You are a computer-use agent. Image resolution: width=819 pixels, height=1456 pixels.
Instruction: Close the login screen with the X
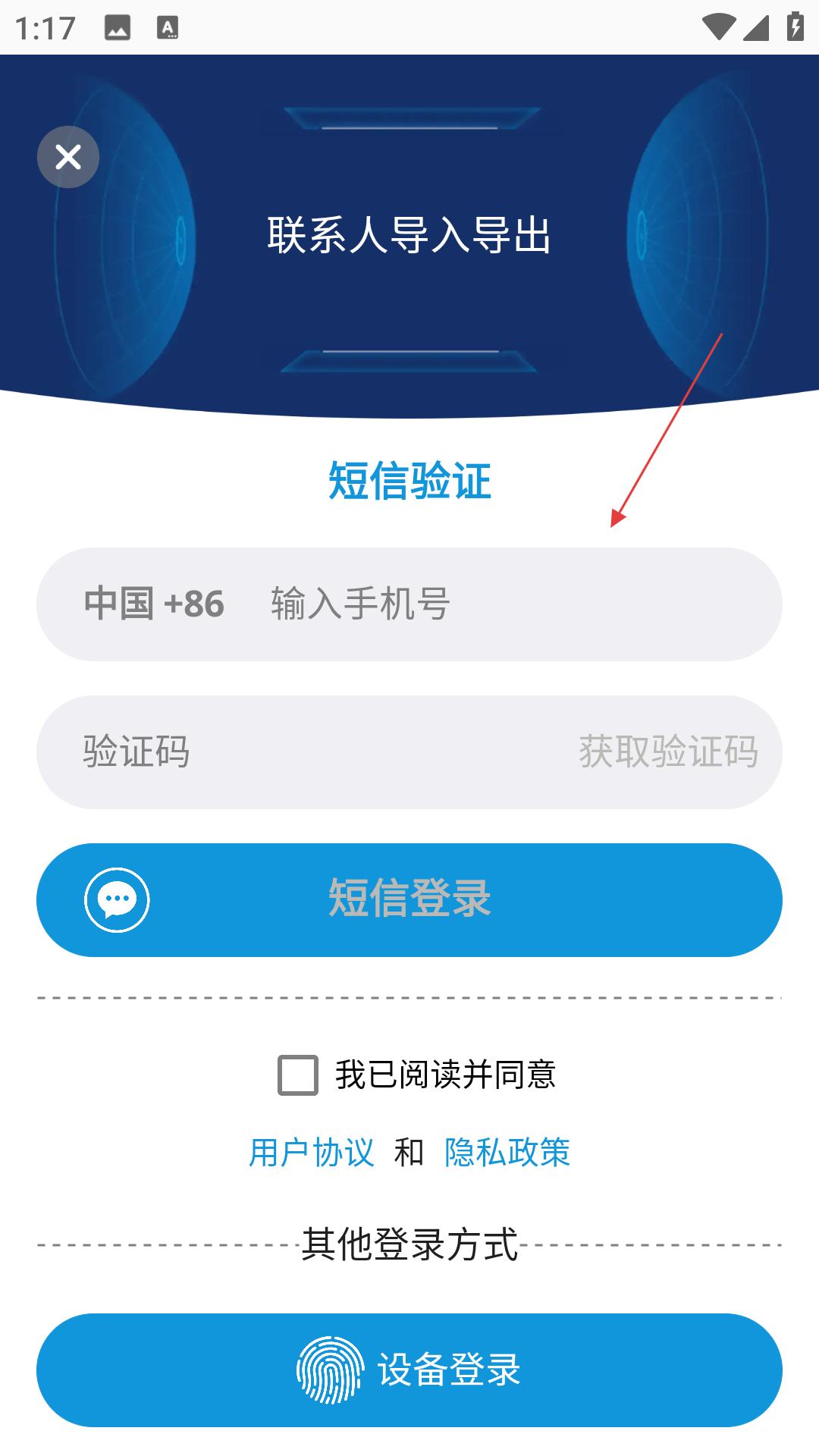pyautogui.click(x=68, y=157)
